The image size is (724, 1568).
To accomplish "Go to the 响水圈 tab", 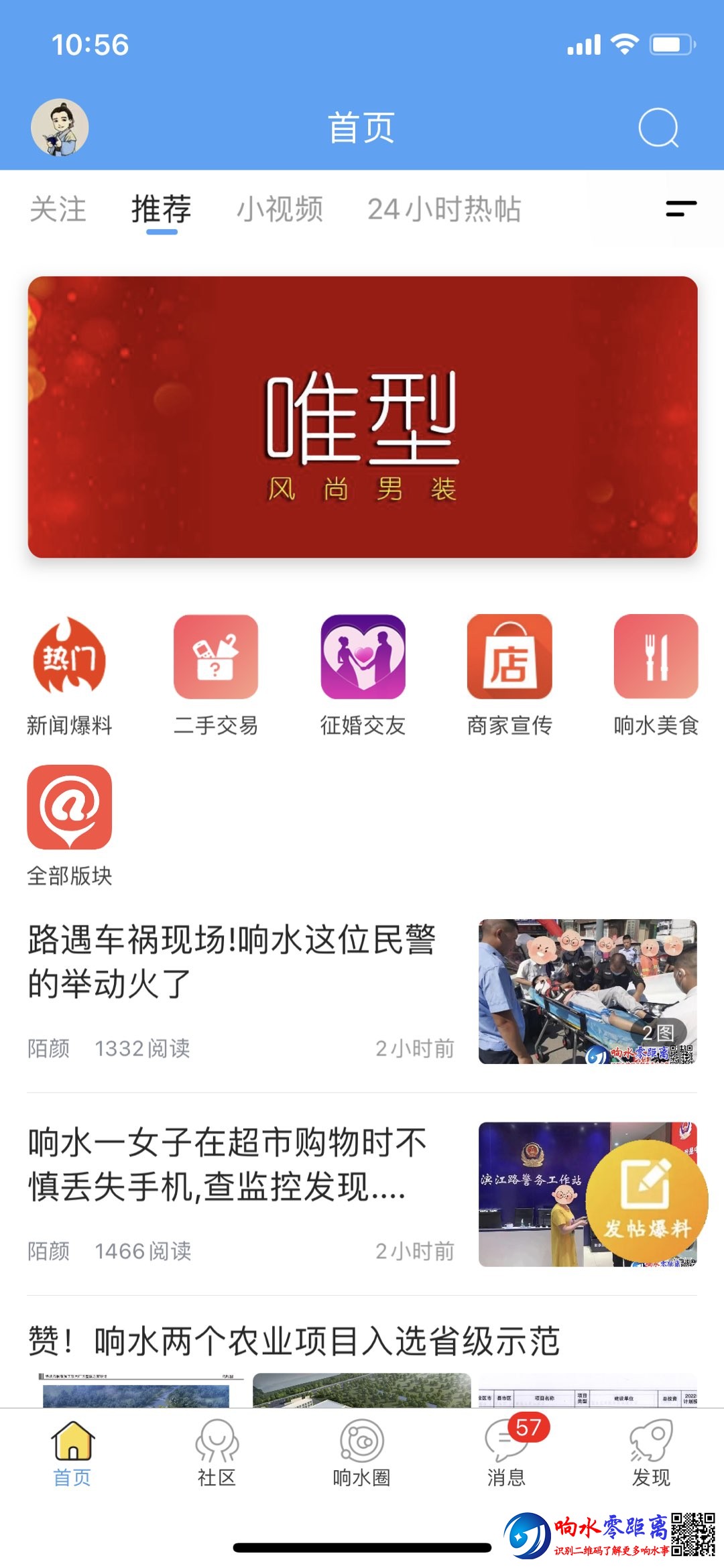I will [361, 1452].
